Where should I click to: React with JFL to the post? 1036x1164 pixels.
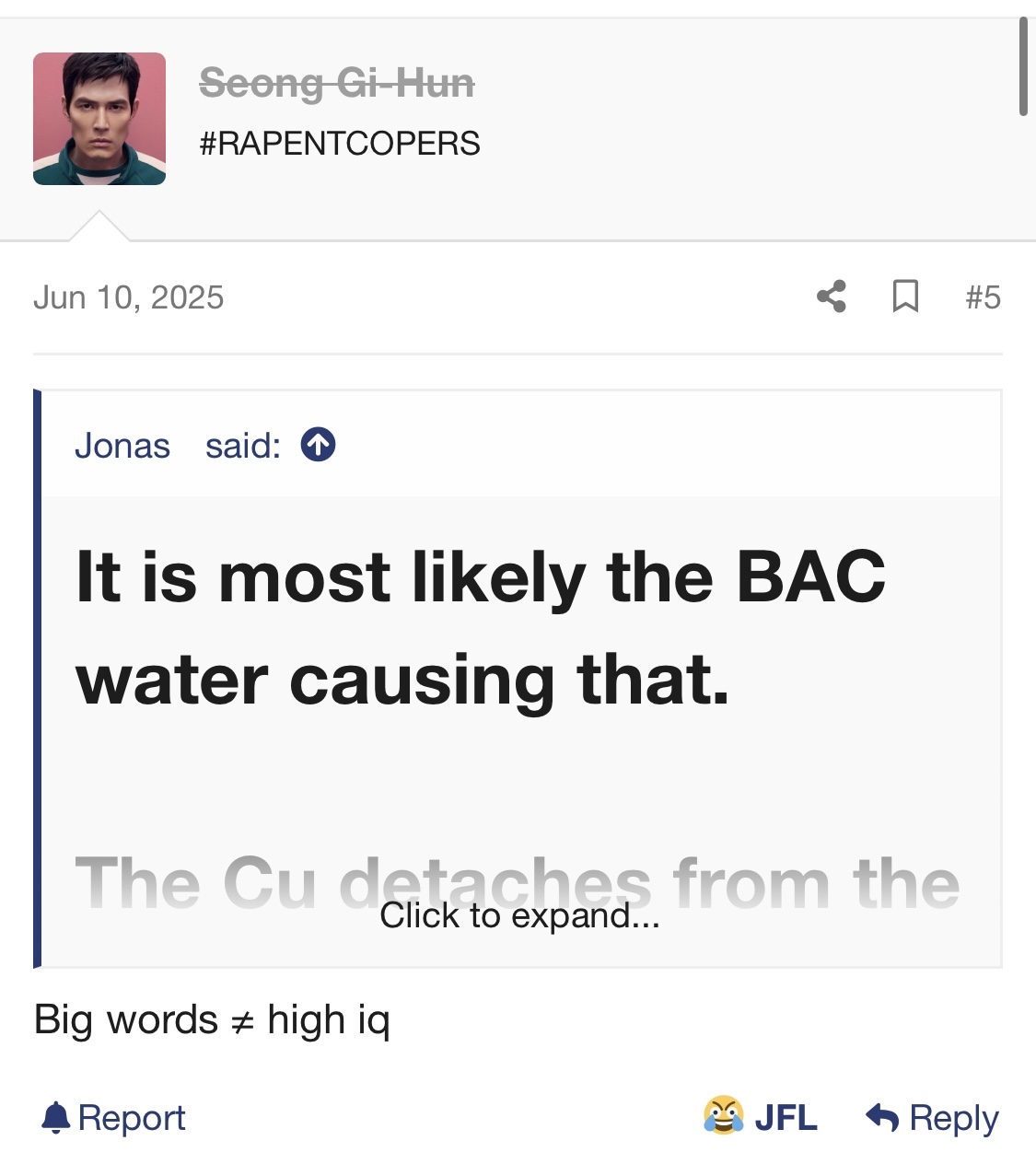click(761, 1117)
